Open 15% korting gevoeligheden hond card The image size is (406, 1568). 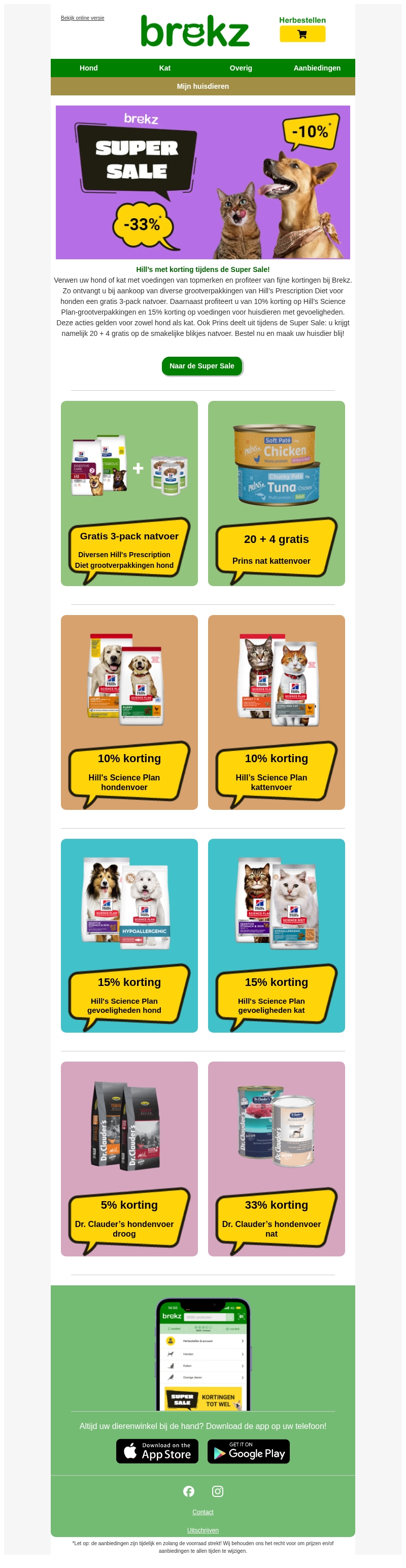(x=129, y=936)
